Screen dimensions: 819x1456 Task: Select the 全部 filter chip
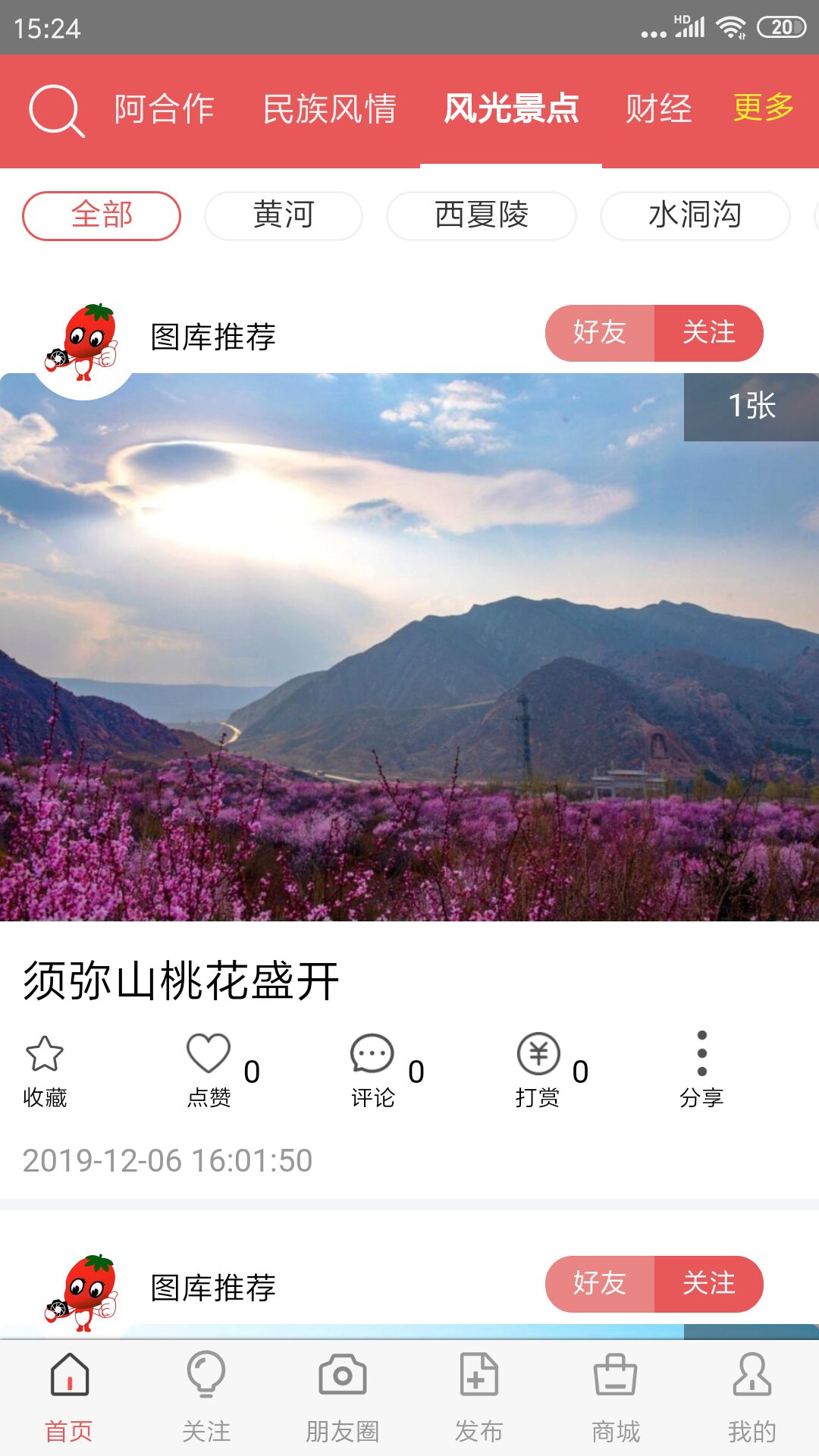pyautogui.click(x=101, y=215)
